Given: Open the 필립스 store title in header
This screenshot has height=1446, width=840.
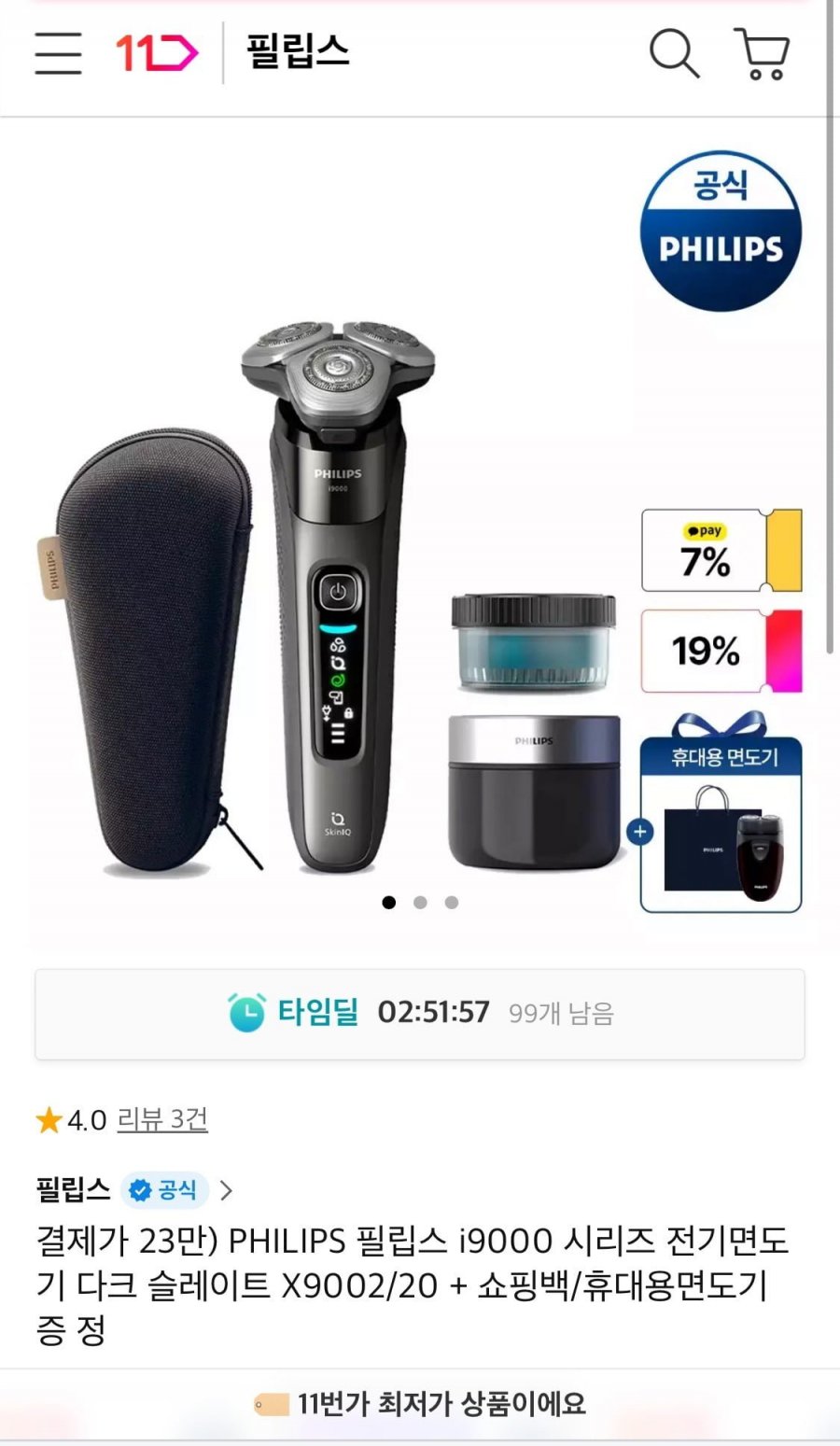Looking at the screenshot, I should tap(297, 51).
